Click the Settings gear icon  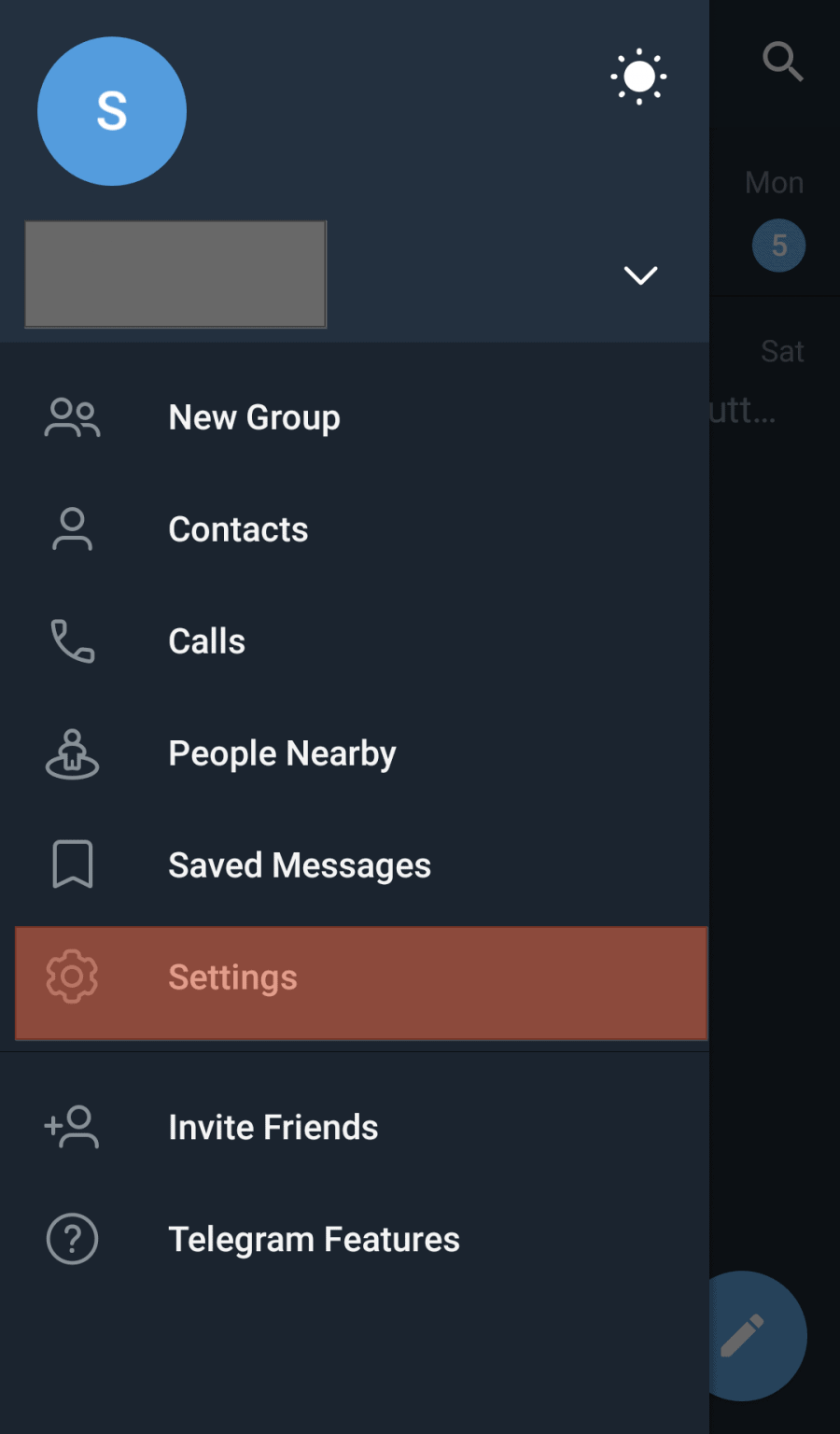pyautogui.click(x=72, y=977)
